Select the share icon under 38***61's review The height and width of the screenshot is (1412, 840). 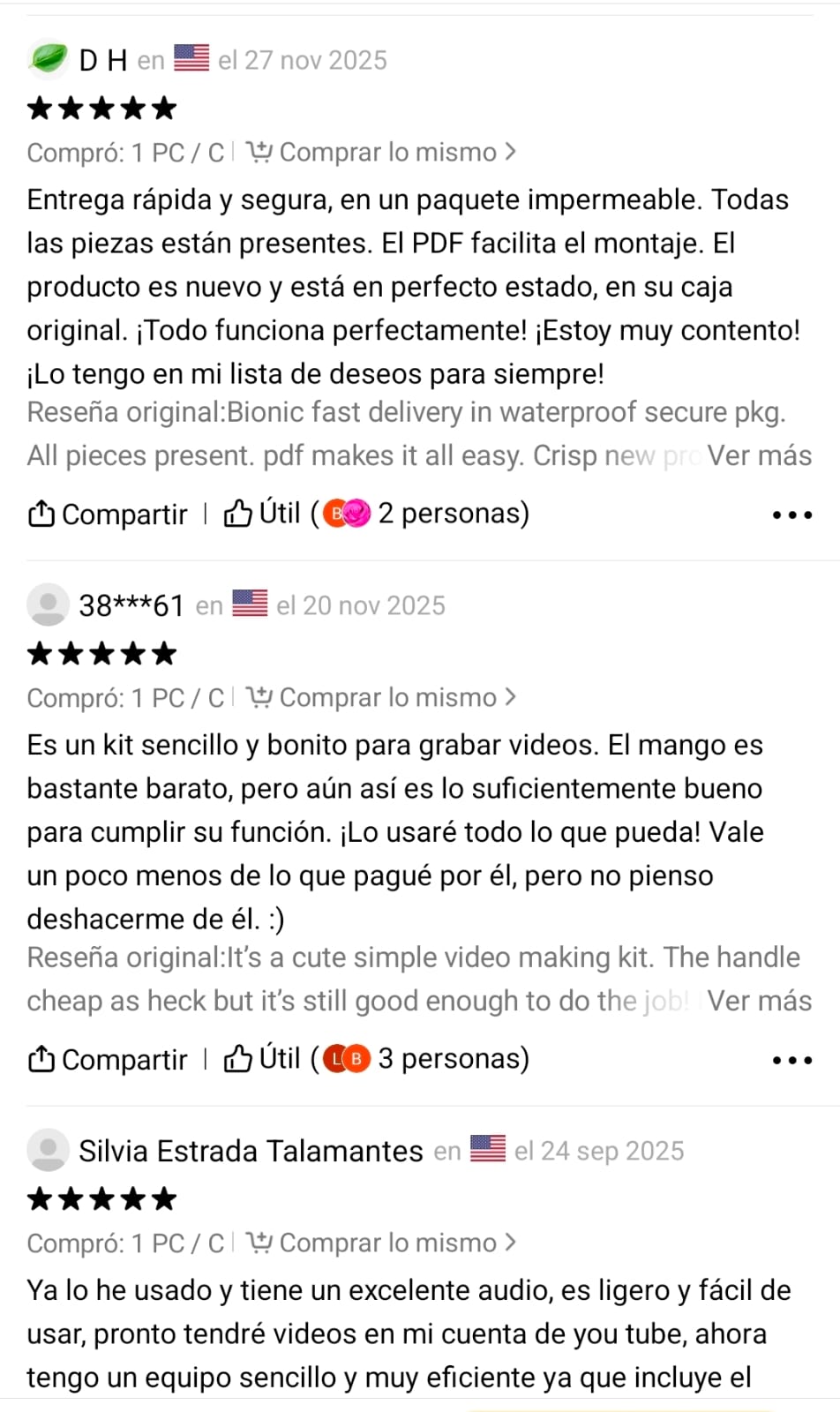[x=41, y=1058]
